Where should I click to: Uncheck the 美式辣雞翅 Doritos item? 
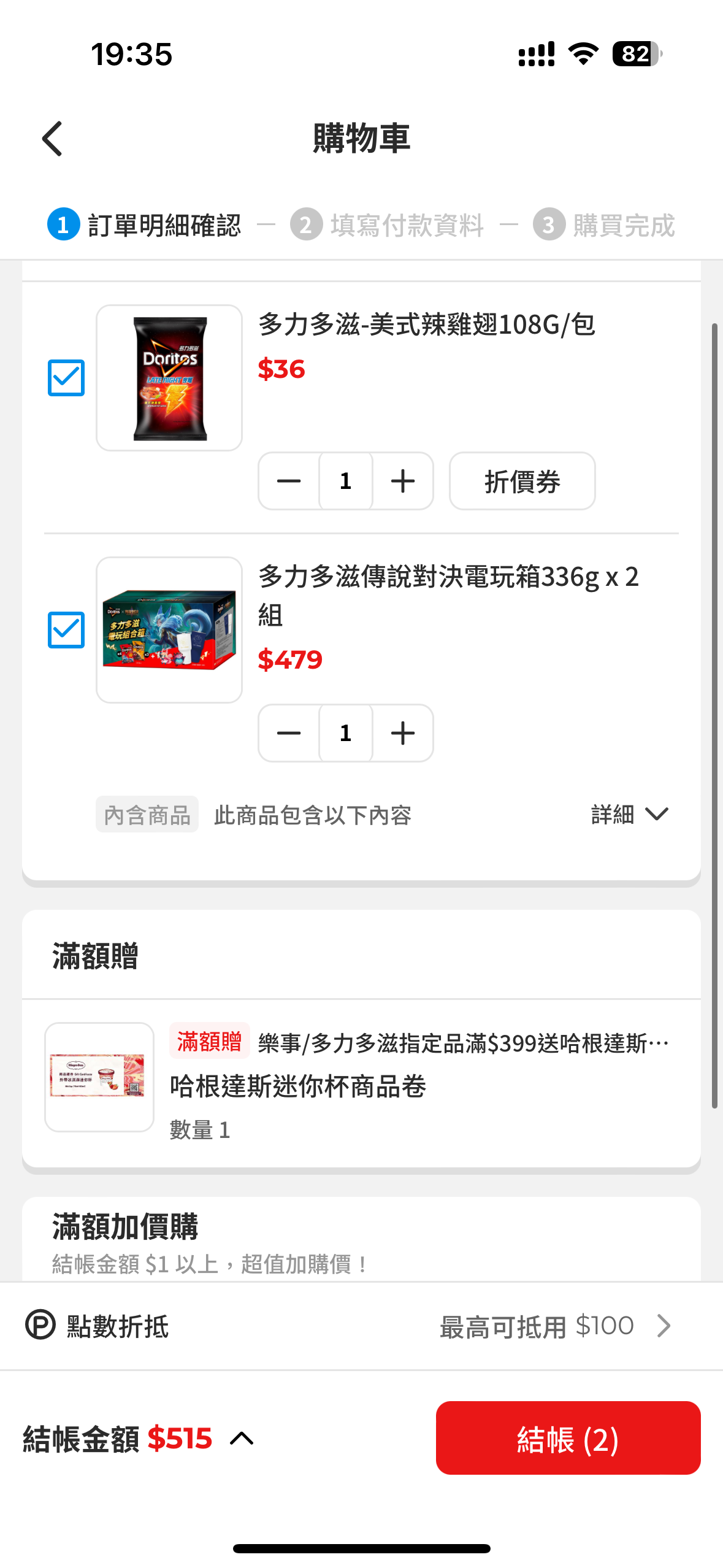66,378
